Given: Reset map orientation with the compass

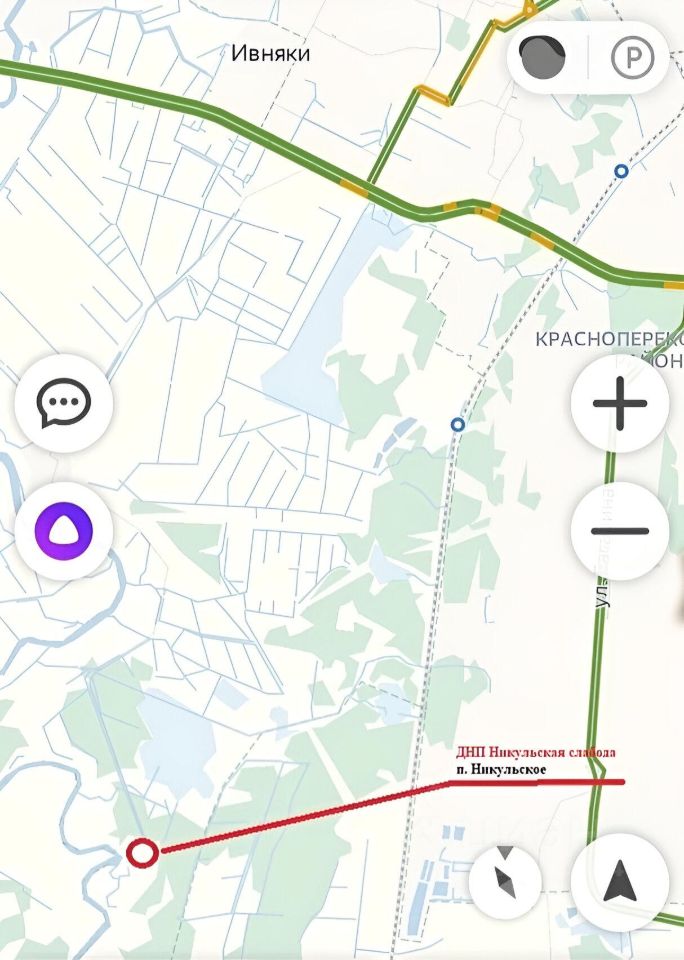Looking at the screenshot, I should 506,882.
